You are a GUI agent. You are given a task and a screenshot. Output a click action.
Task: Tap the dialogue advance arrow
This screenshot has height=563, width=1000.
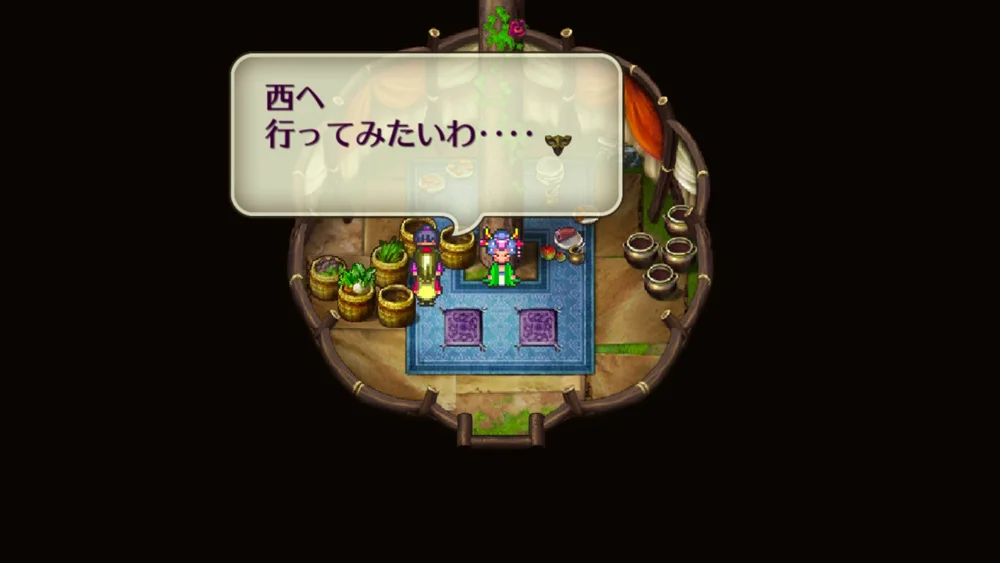[556, 145]
